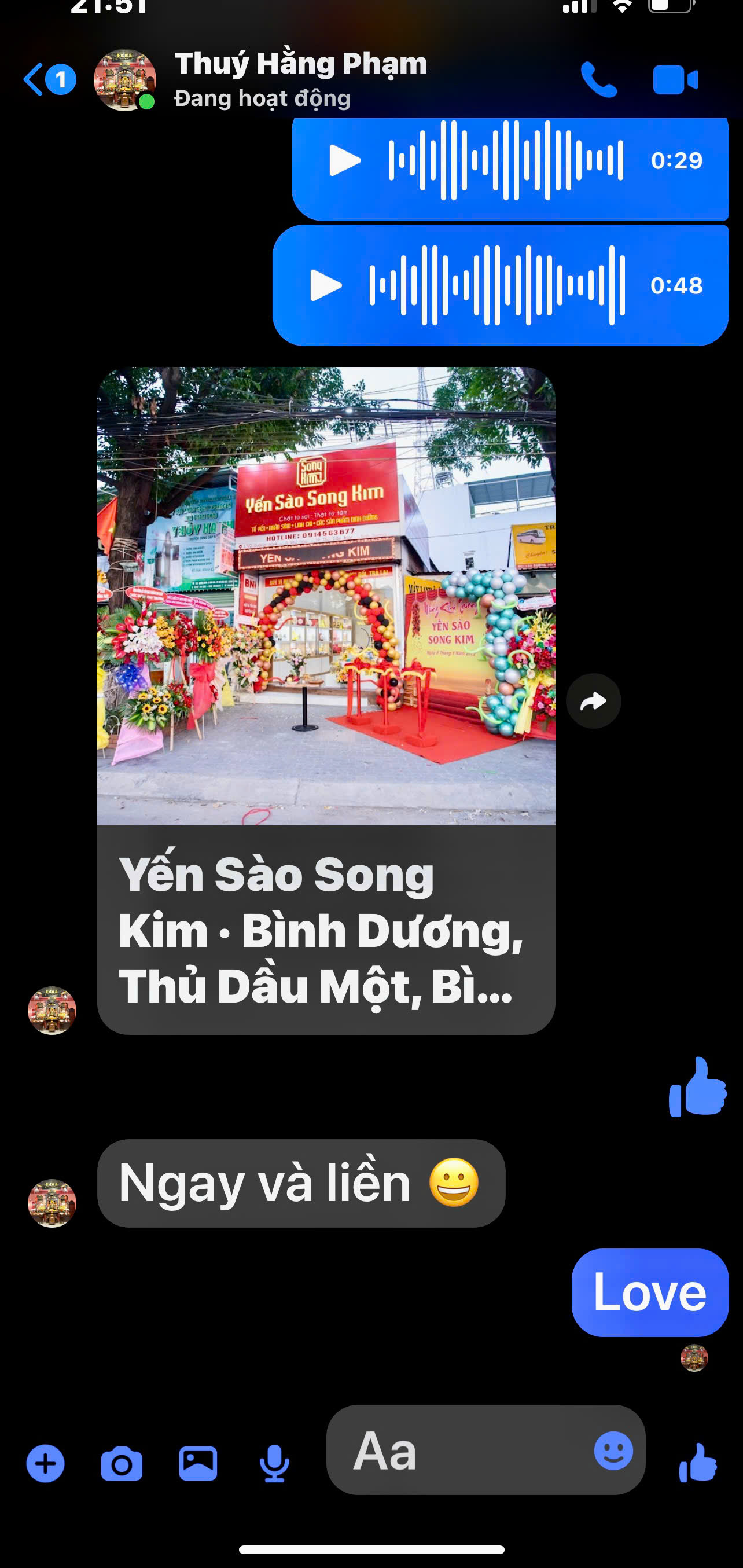
Task: Forward the Yến Sào Song Kim link
Action: pyautogui.click(x=593, y=701)
